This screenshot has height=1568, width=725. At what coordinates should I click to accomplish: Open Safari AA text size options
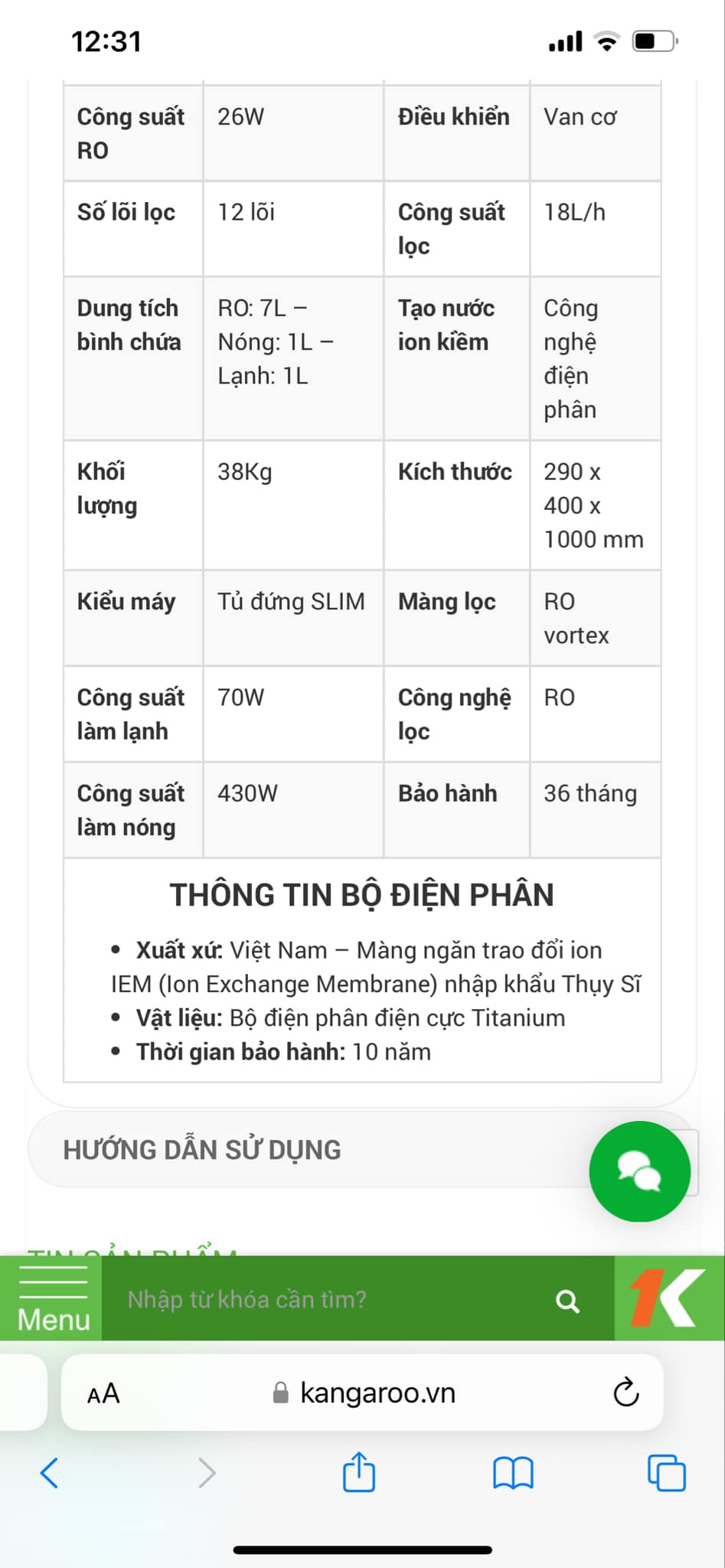click(x=103, y=1393)
